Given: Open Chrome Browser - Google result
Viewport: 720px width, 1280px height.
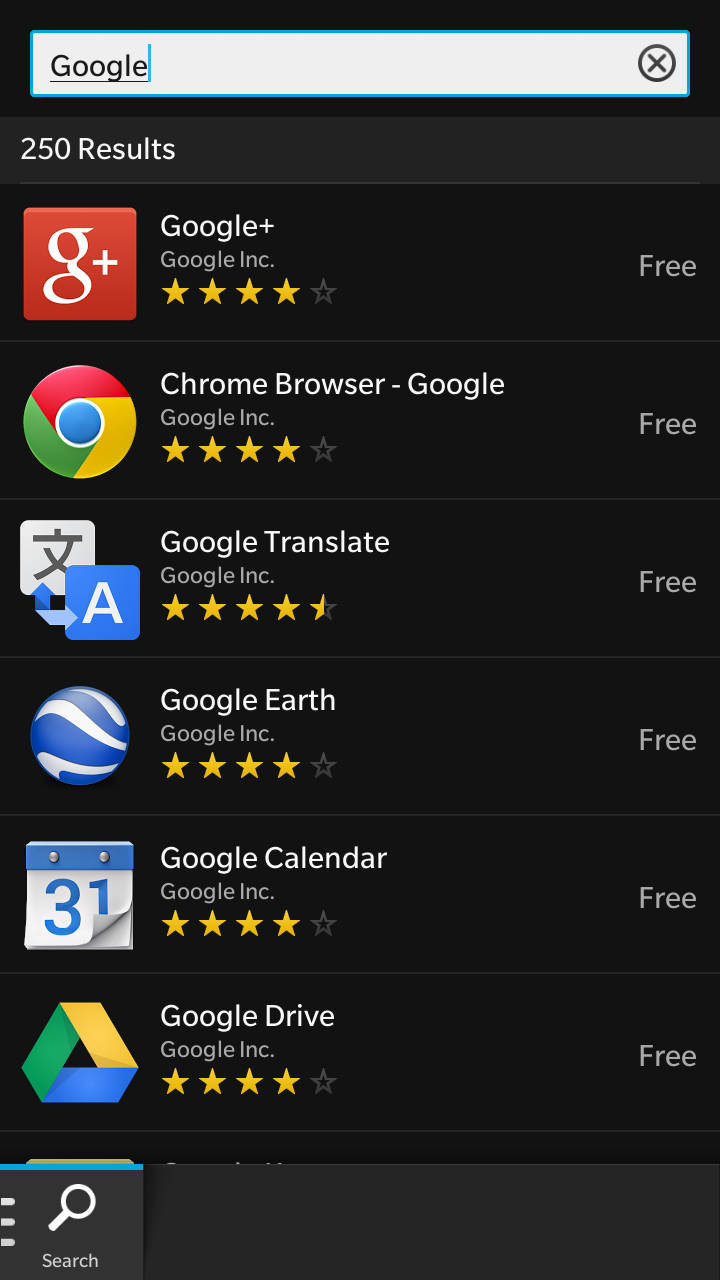Looking at the screenshot, I should click(360, 421).
